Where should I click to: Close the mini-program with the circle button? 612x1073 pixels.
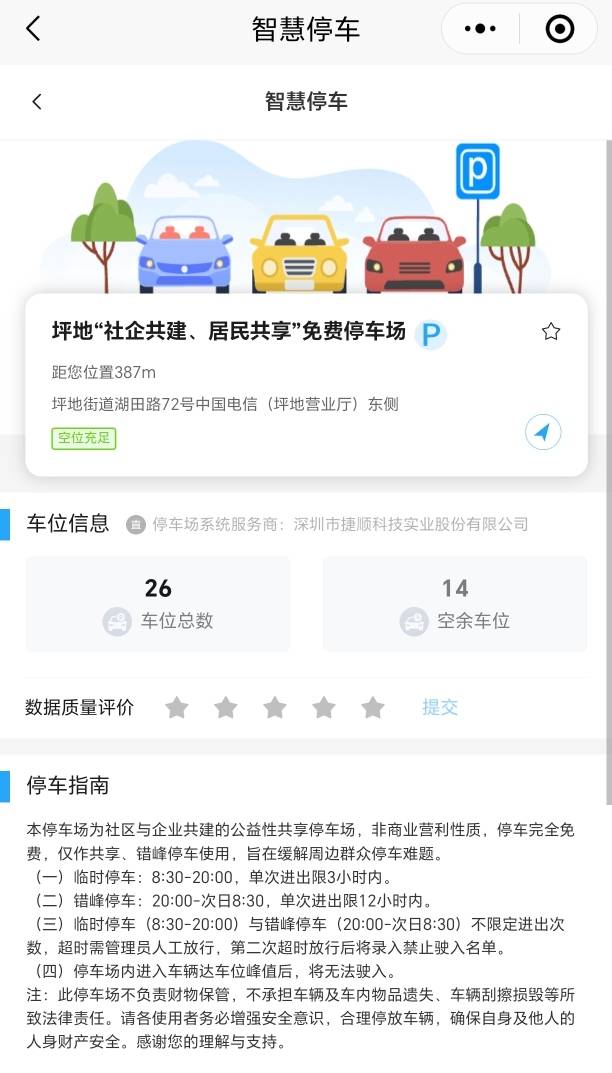point(559,29)
